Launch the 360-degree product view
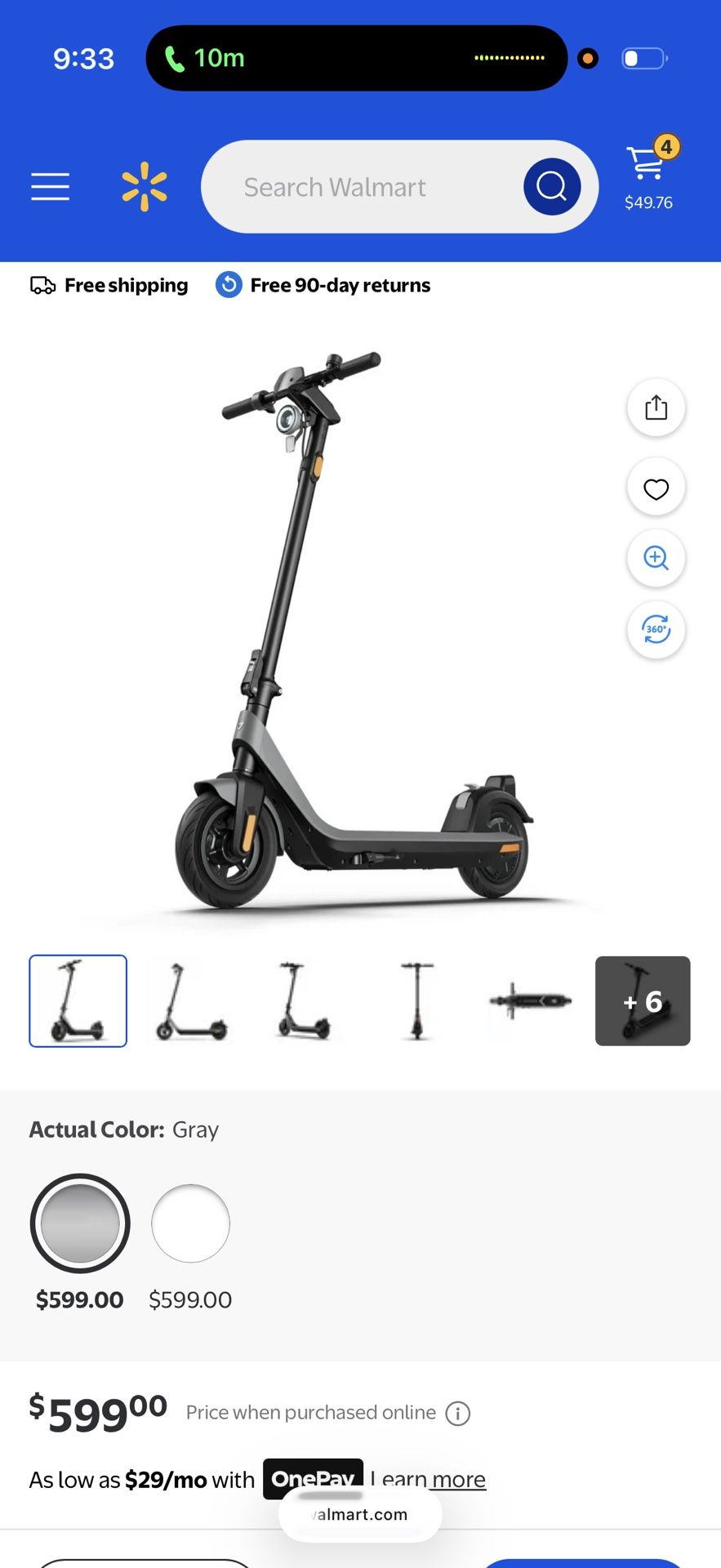This screenshot has width=721, height=1568. 656,630
